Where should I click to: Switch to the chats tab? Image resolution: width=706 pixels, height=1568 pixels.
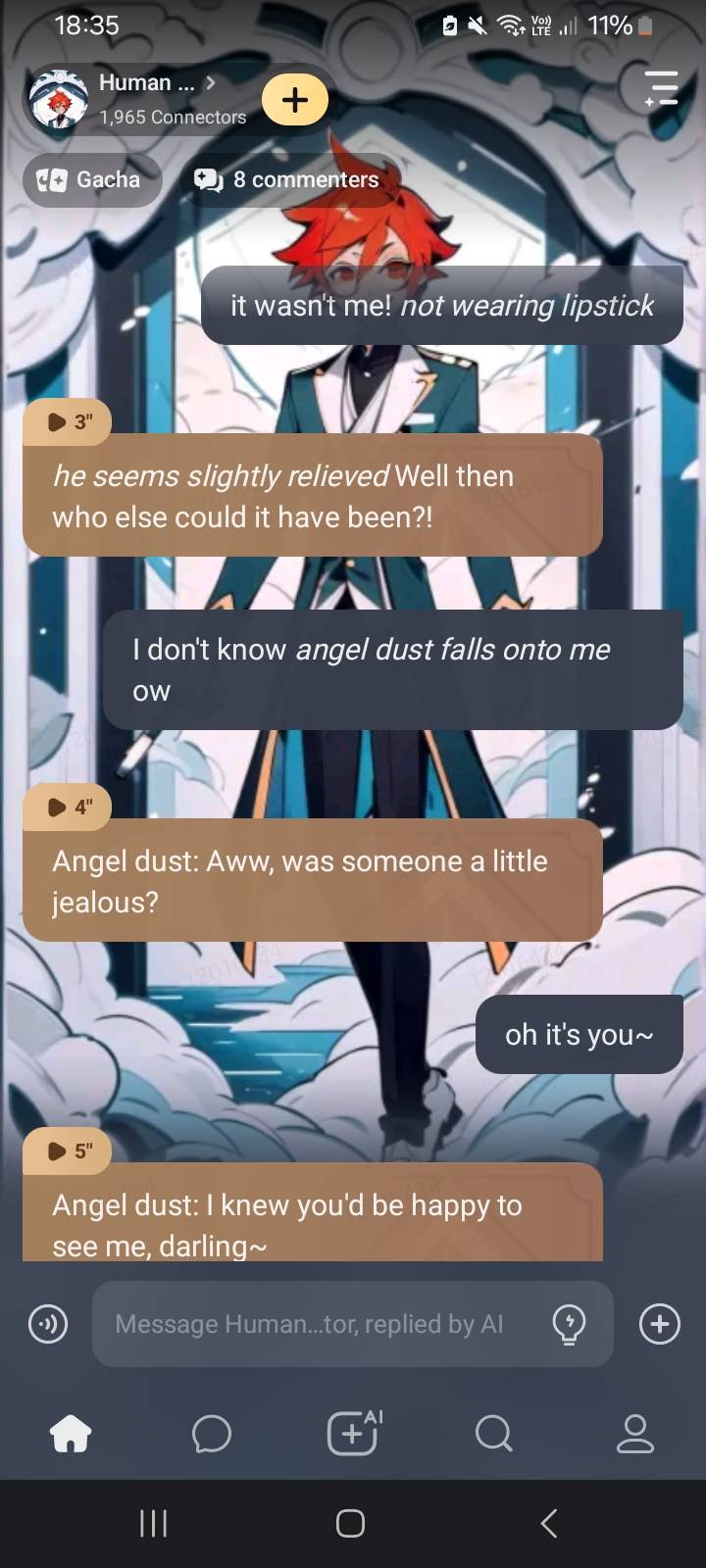212,1435
